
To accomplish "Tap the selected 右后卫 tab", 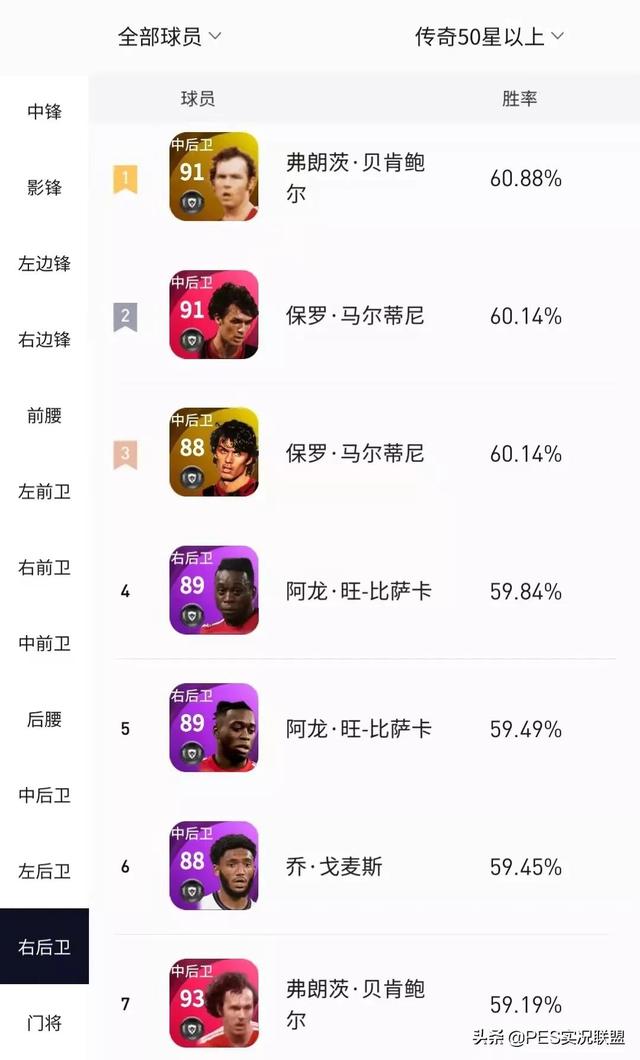I will pyautogui.click(x=44, y=947).
